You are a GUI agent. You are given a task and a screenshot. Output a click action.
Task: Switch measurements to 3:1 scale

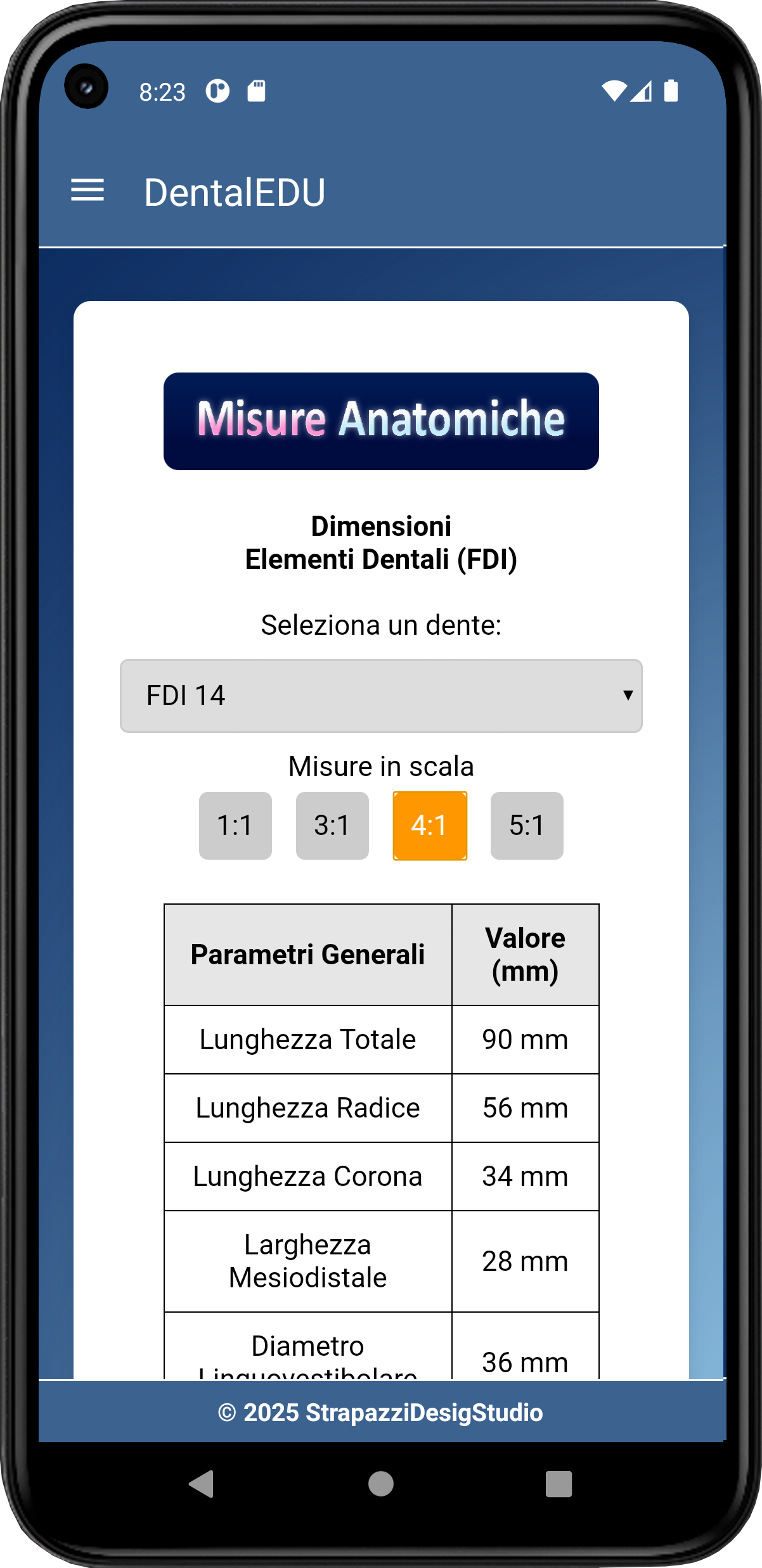pos(332,825)
